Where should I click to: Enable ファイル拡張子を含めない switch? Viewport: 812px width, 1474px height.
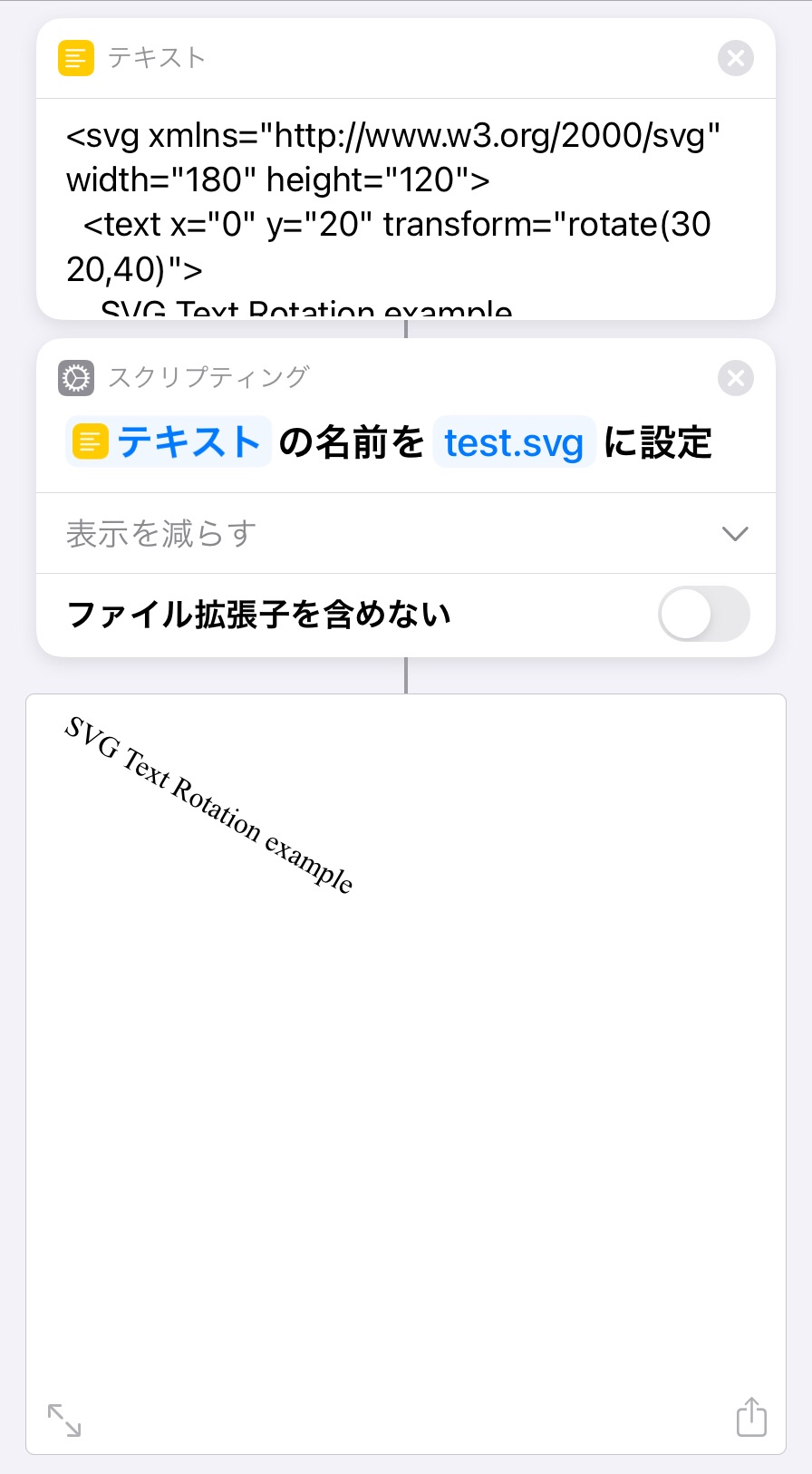tap(704, 615)
